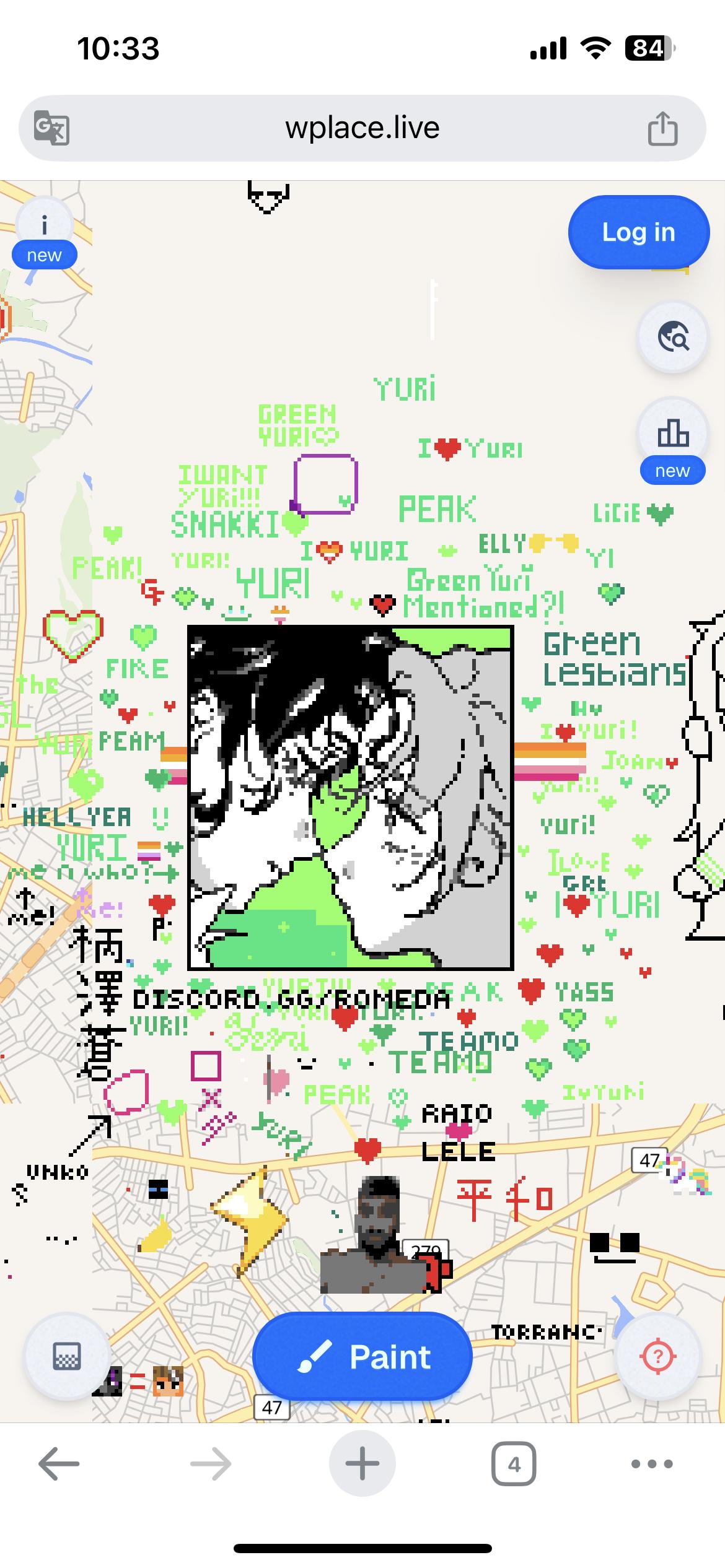The width and height of the screenshot is (725, 1568).
Task: Tap the wplace.live address bar
Action: (362, 128)
